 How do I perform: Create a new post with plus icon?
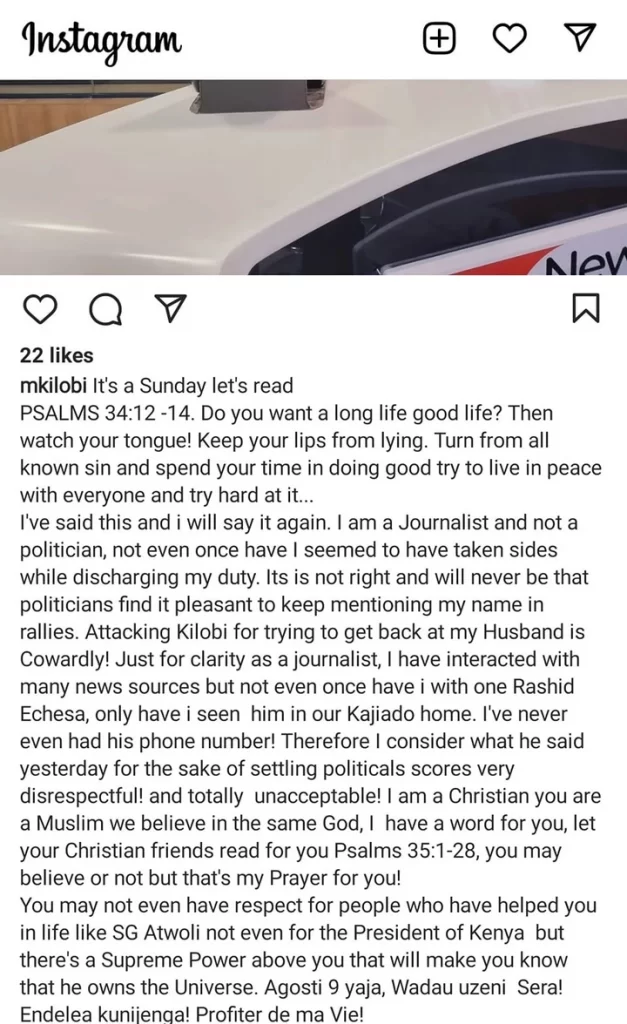click(x=439, y=39)
